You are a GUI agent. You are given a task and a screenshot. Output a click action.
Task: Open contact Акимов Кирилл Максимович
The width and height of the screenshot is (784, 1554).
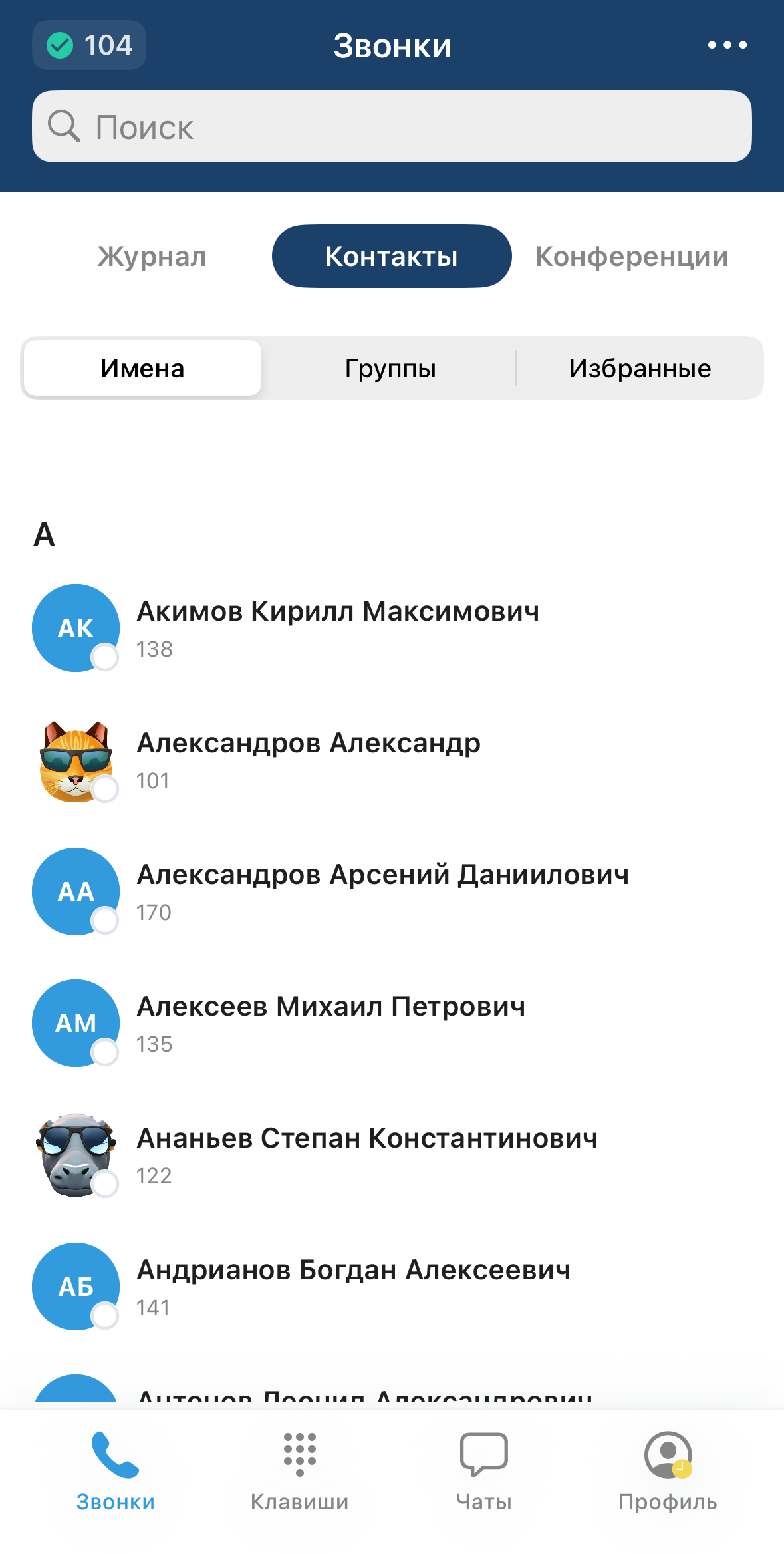coord(338,627)
